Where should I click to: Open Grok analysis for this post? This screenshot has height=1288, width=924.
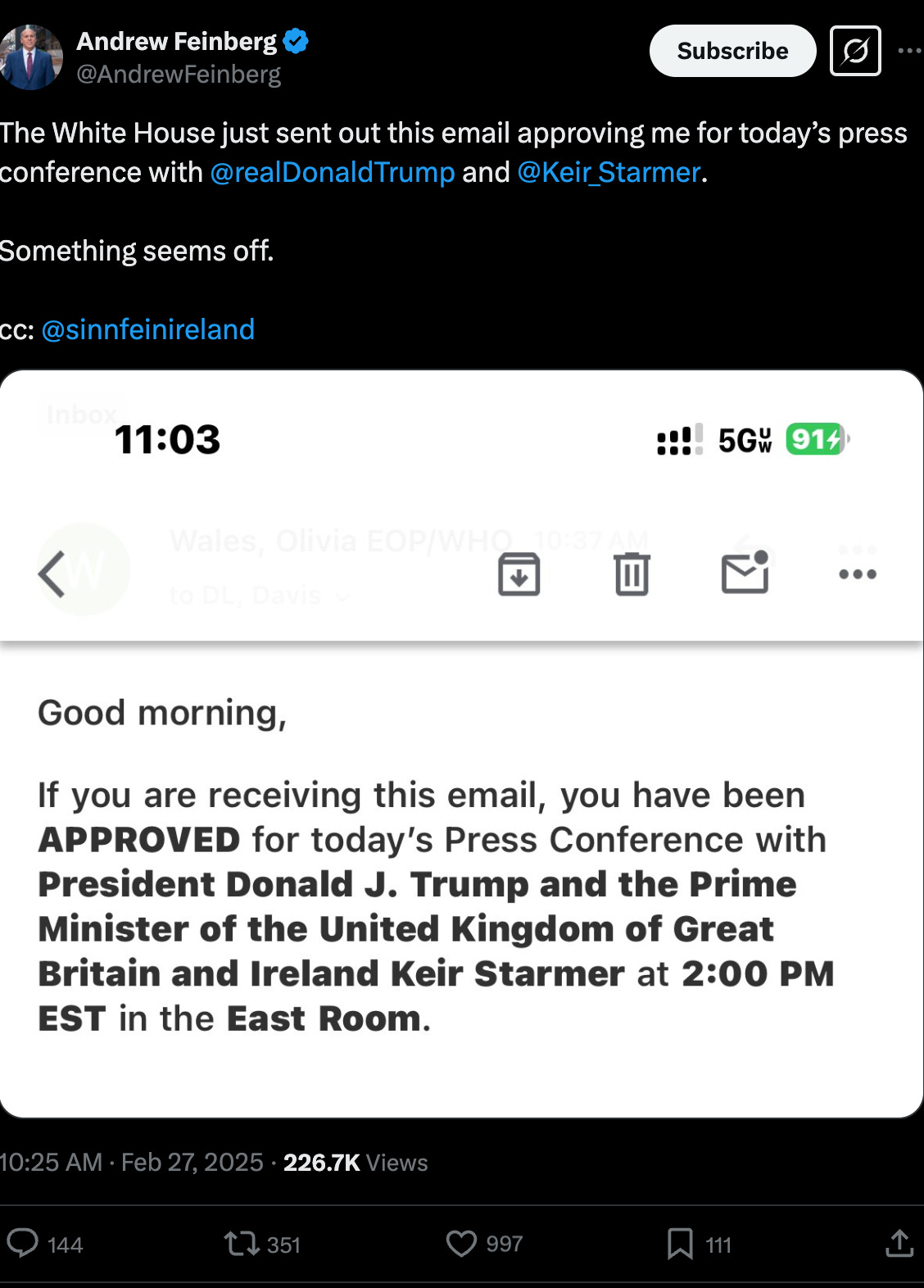(x=855, y=51)
